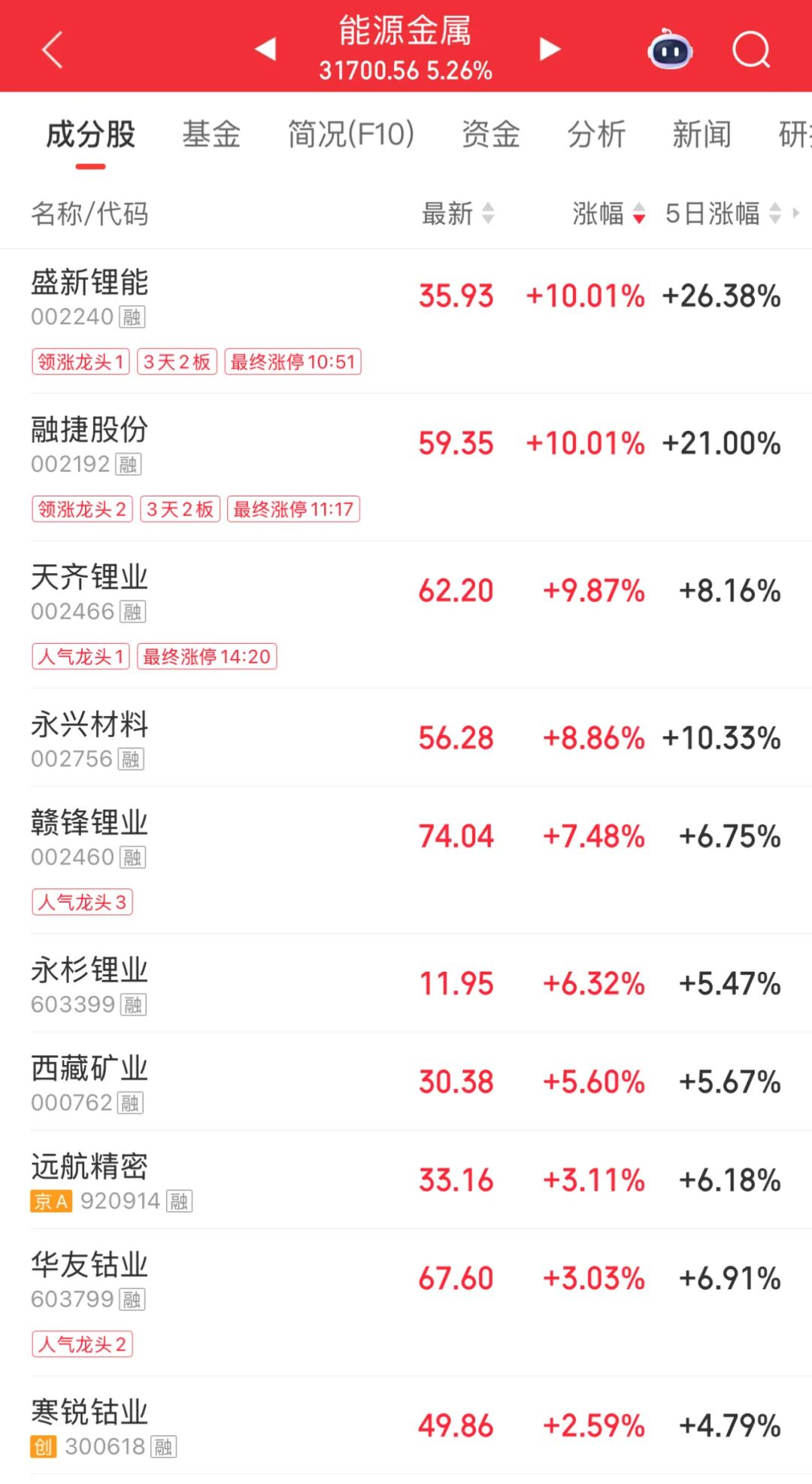Open search from the magnifier icon
Screen dimensions: 812x1484
750,50
